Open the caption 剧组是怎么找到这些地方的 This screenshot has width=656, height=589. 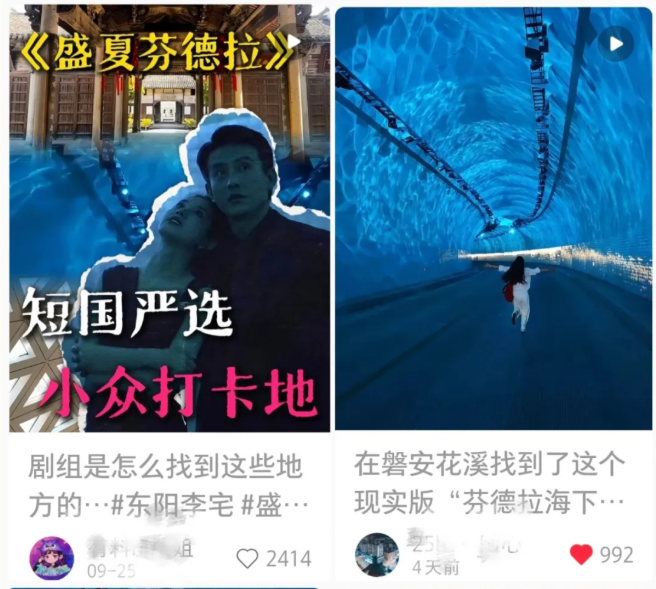[166, 485]
